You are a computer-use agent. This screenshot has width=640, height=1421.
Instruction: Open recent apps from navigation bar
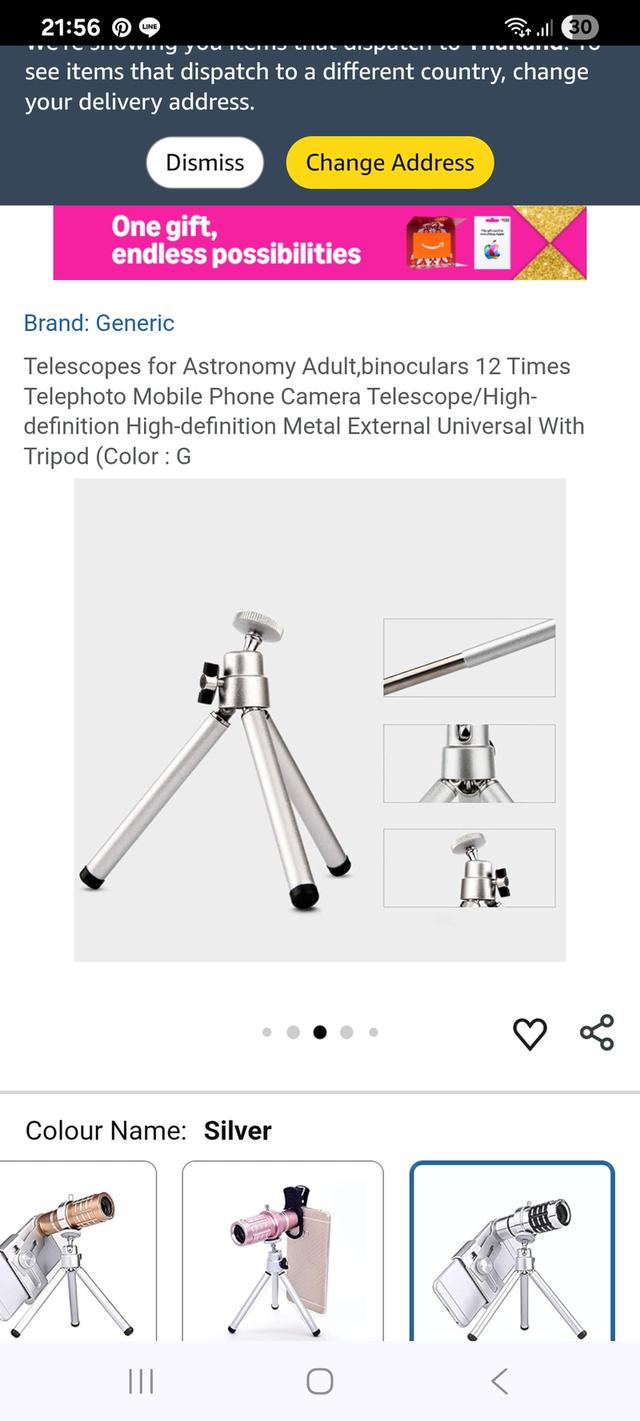click(x=141, y=1381)
